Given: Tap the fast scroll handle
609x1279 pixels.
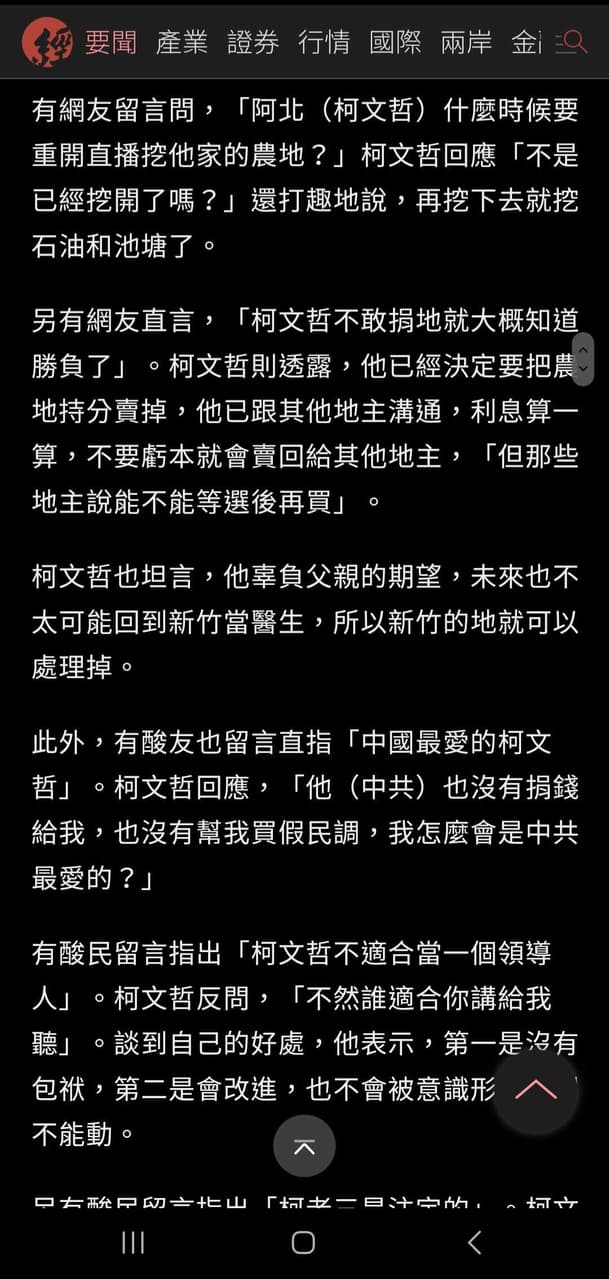Looking at the screenshot, I should (x=583, y=359).
